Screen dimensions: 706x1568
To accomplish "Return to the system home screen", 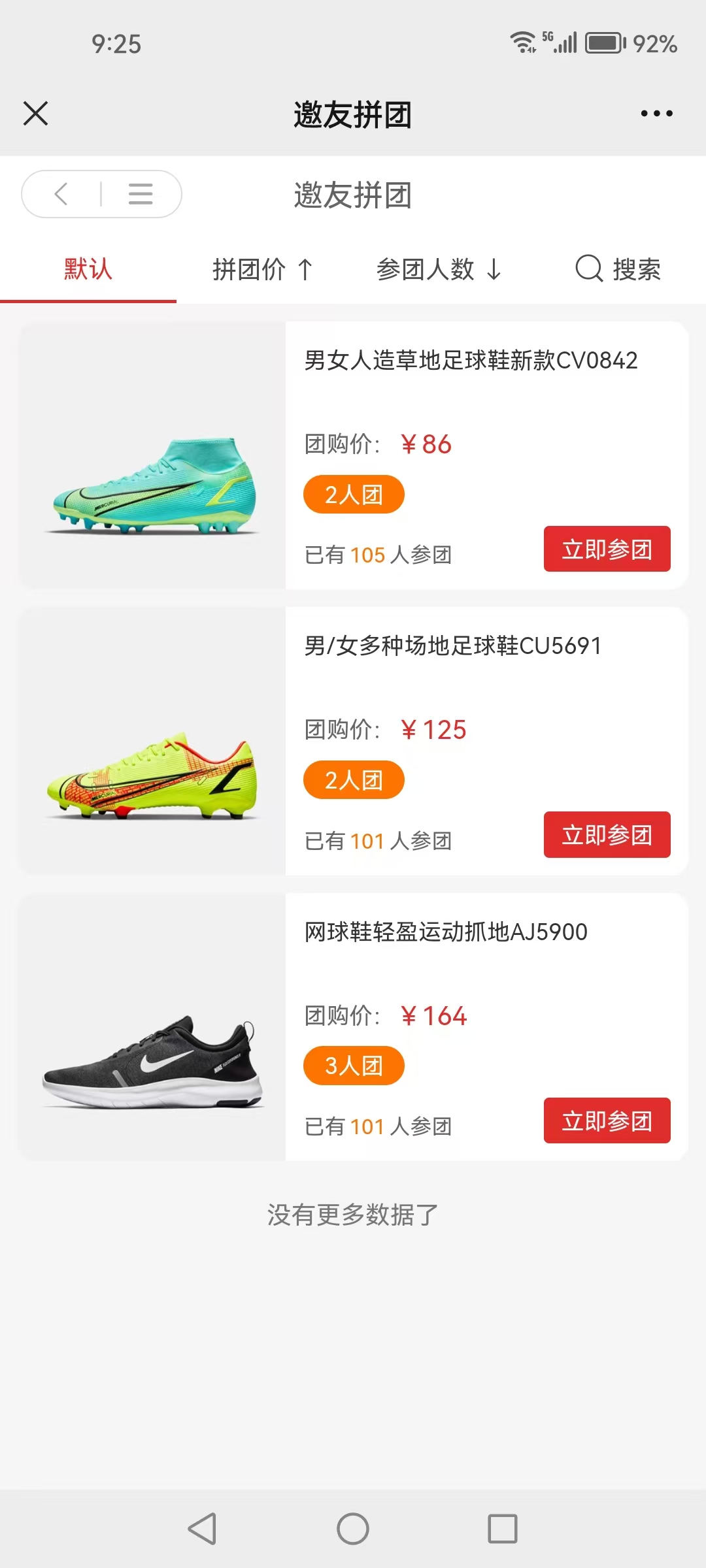I will (x=353, y=1529).
